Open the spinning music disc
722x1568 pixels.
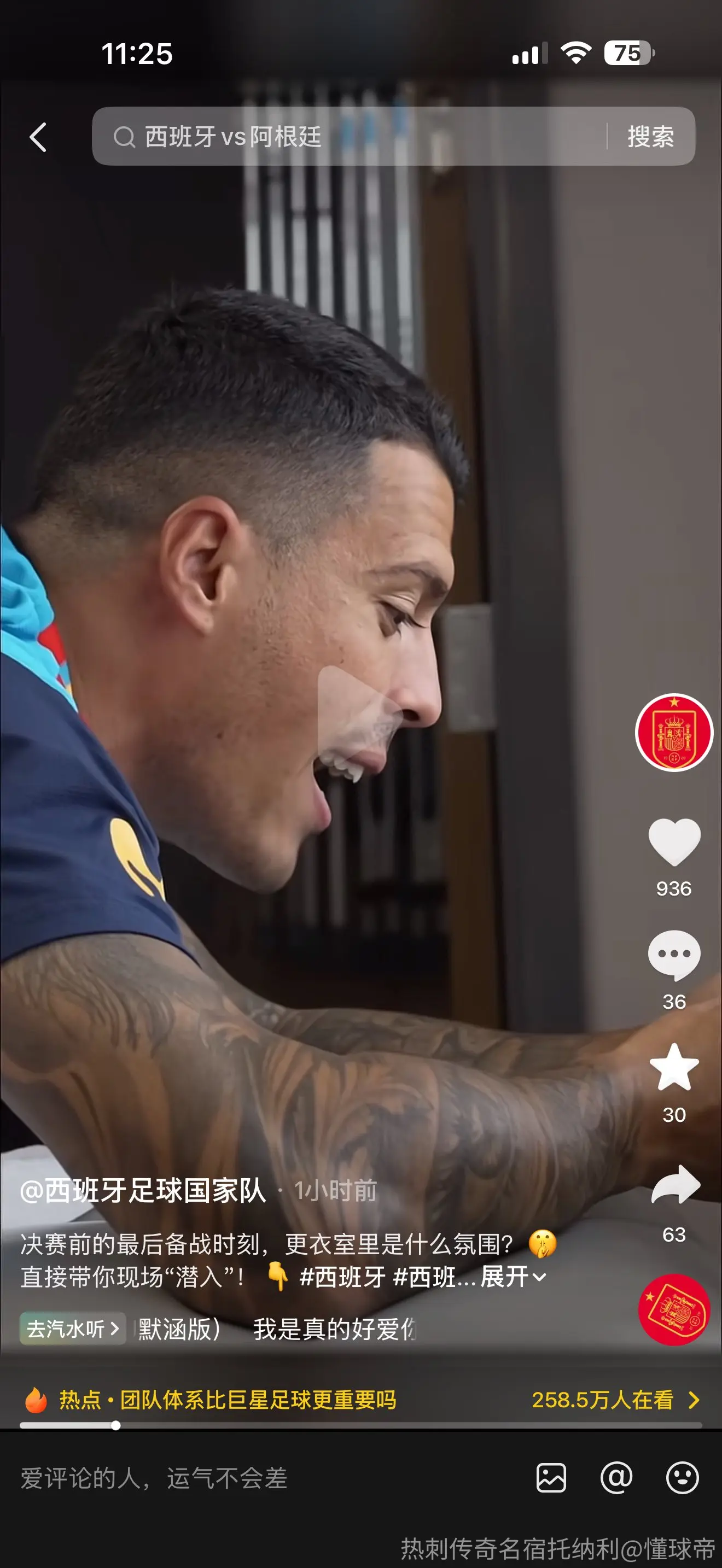(674, 1309)
